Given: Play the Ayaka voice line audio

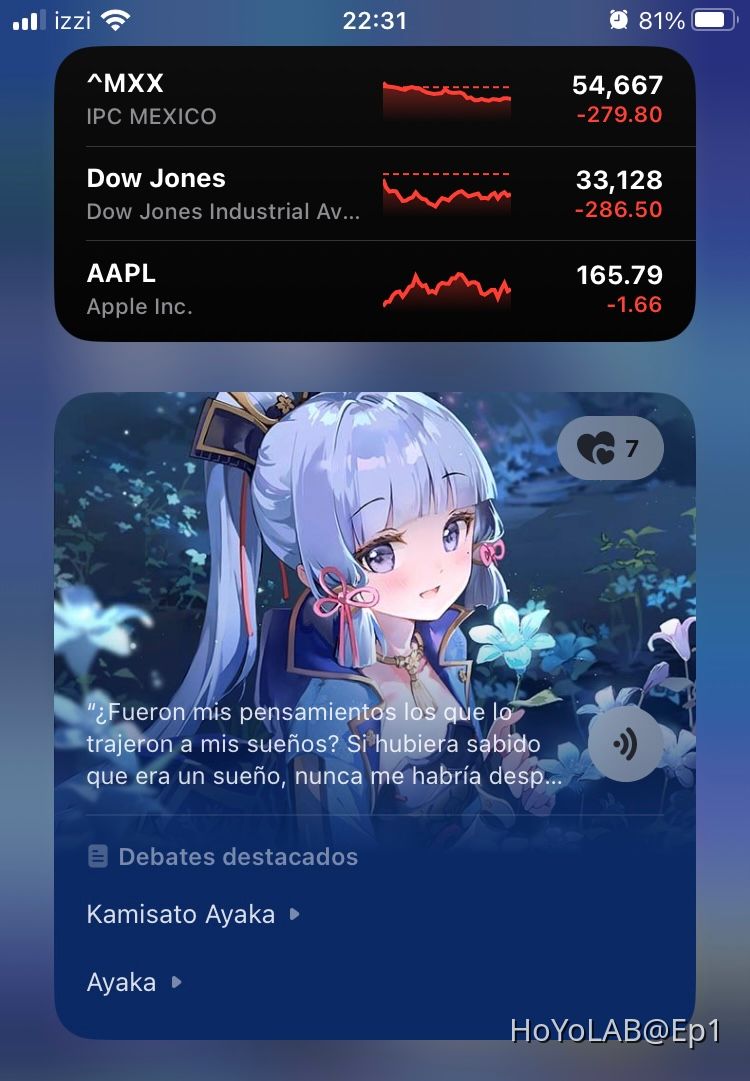Looking at the screenshot, I should coord(625,744).
